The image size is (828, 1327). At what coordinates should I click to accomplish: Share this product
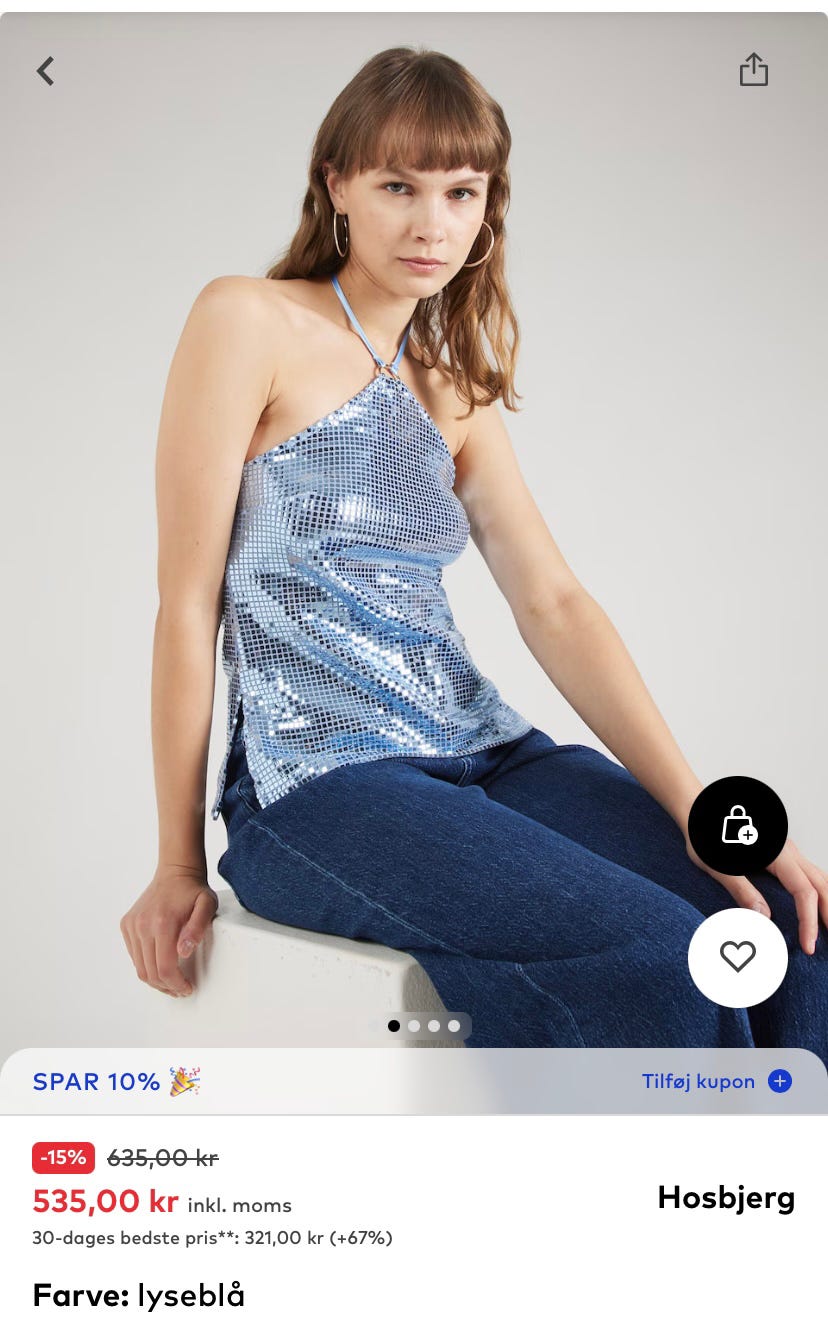coord(753,69)
